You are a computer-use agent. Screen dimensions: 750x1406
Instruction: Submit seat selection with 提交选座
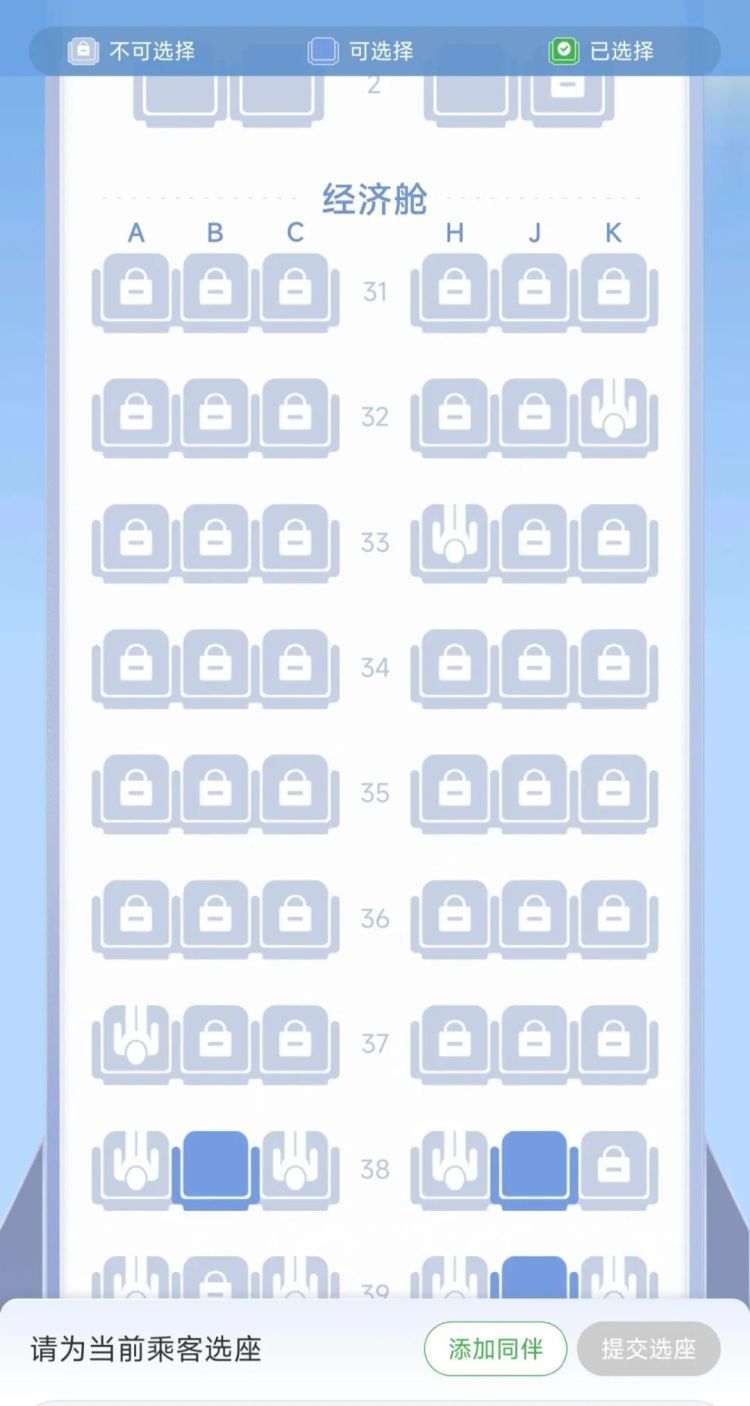tap(648, 1348)
